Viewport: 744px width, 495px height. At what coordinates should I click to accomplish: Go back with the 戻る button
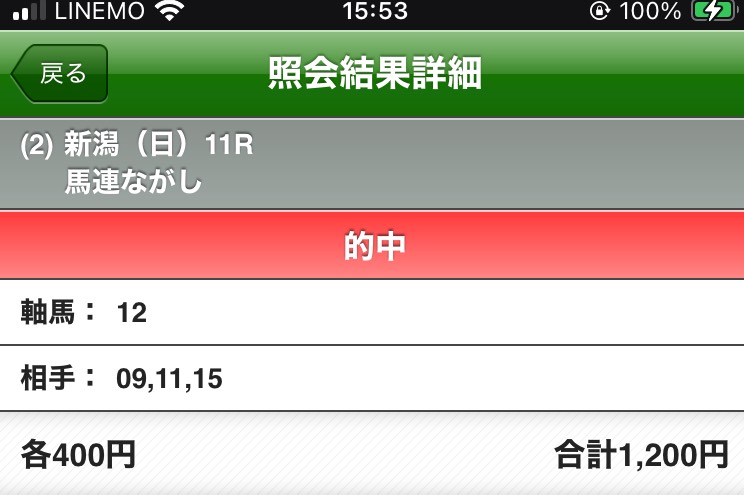(60, 74)
